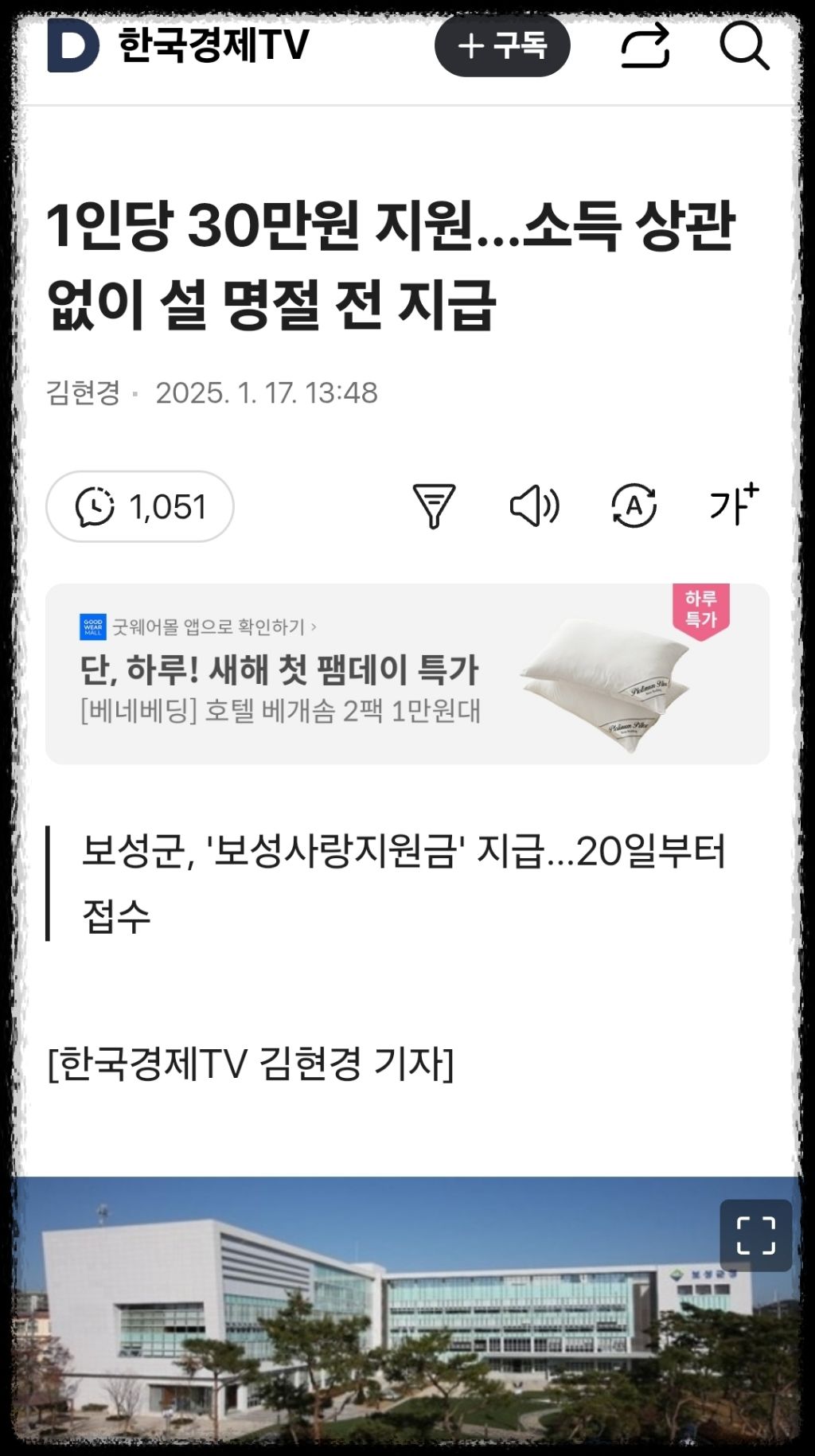Click the GOODWEAR MALL logo badge
This screenshot has height=1456, width=815.
tap(94, 626)
